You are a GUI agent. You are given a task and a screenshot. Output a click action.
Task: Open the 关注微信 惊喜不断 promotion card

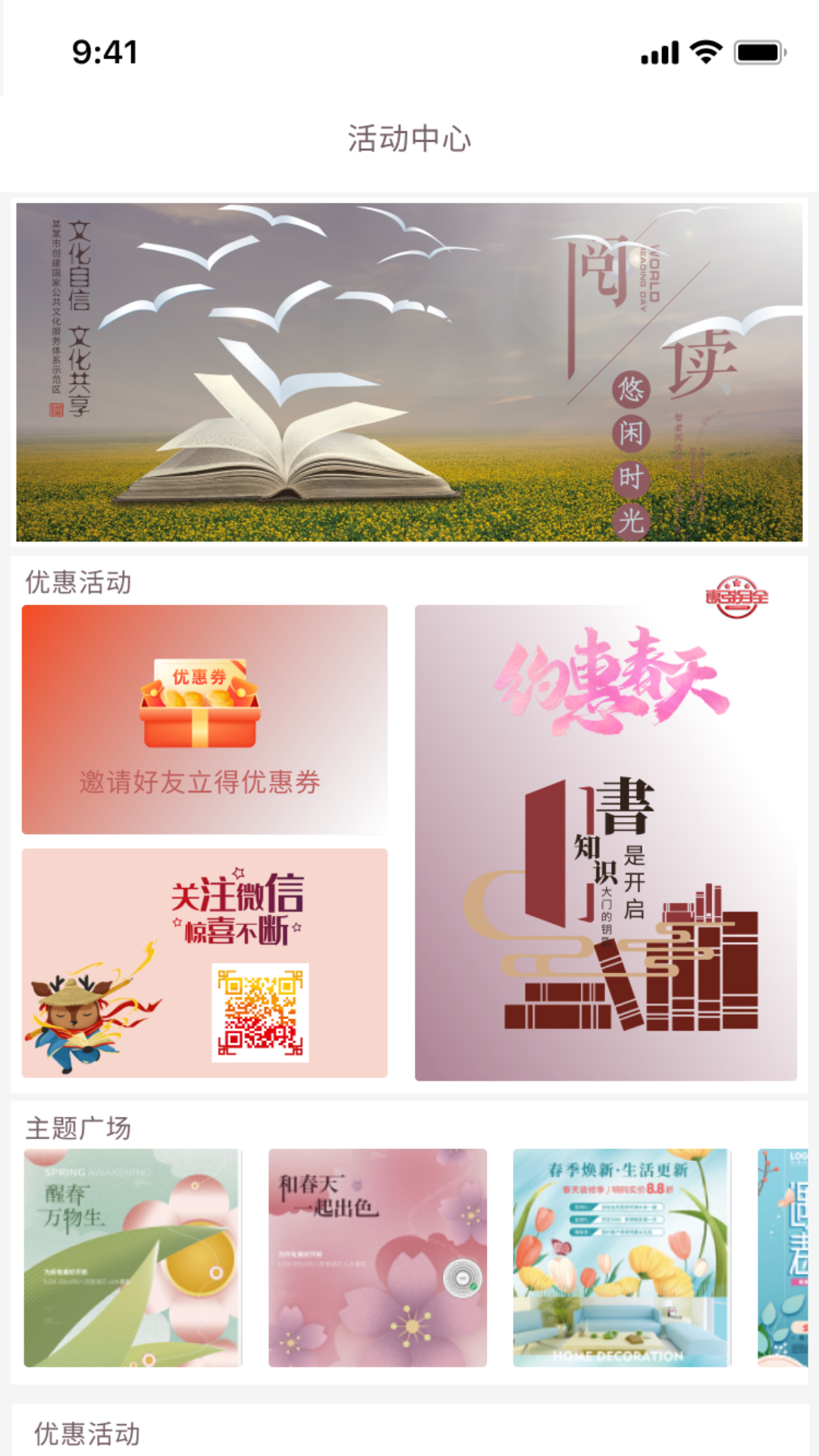pyautogui.click(x=205, y=962)
